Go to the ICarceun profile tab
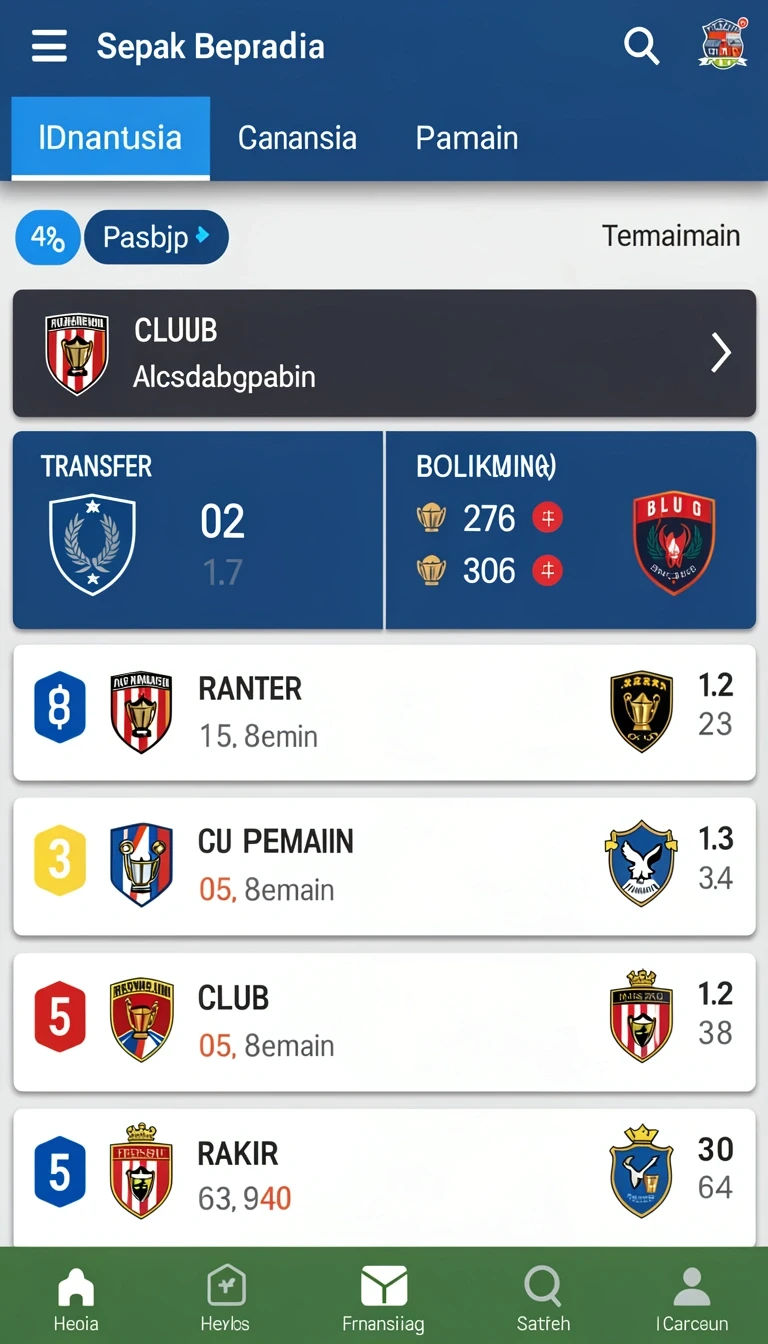 [x=692, y=1298]
